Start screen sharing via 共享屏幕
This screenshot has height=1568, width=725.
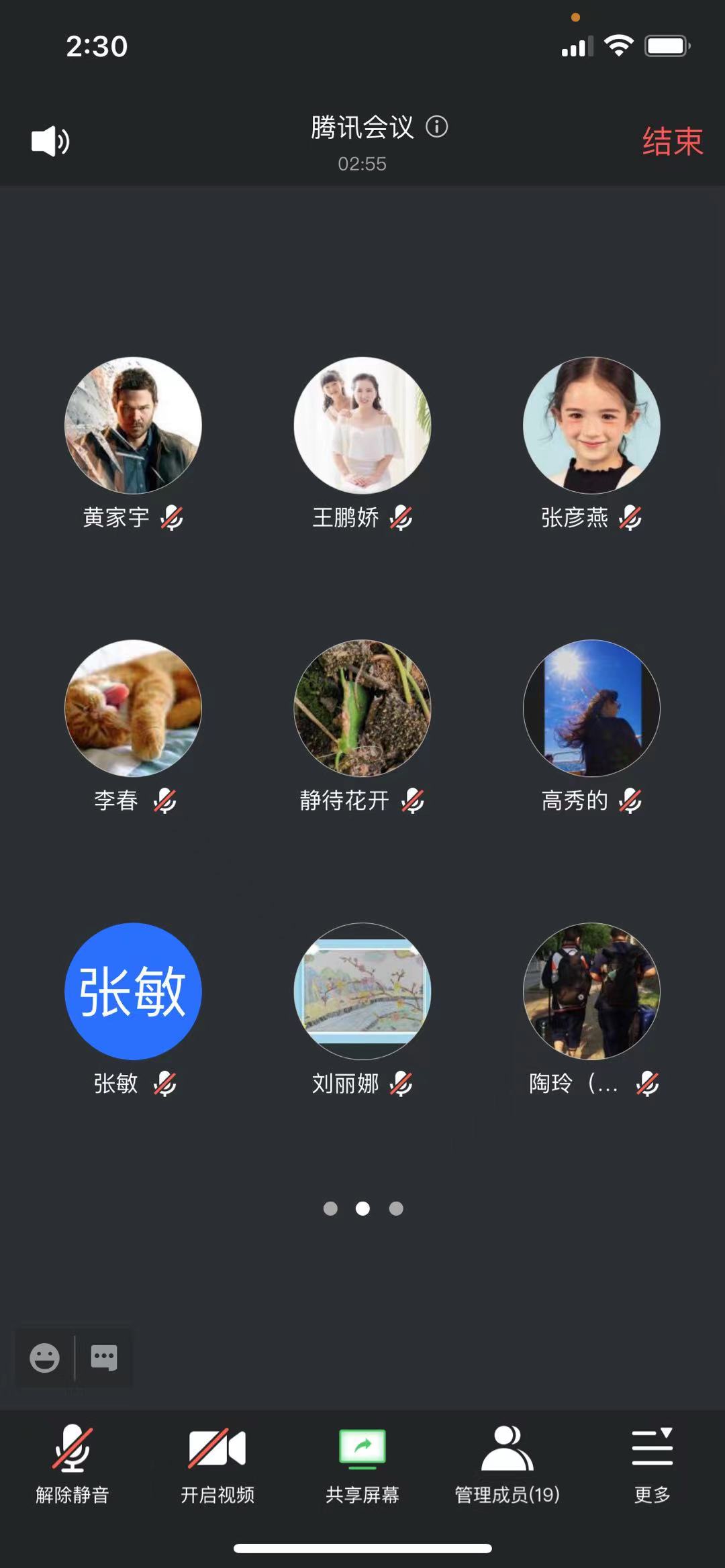(x=362, y=1464)
